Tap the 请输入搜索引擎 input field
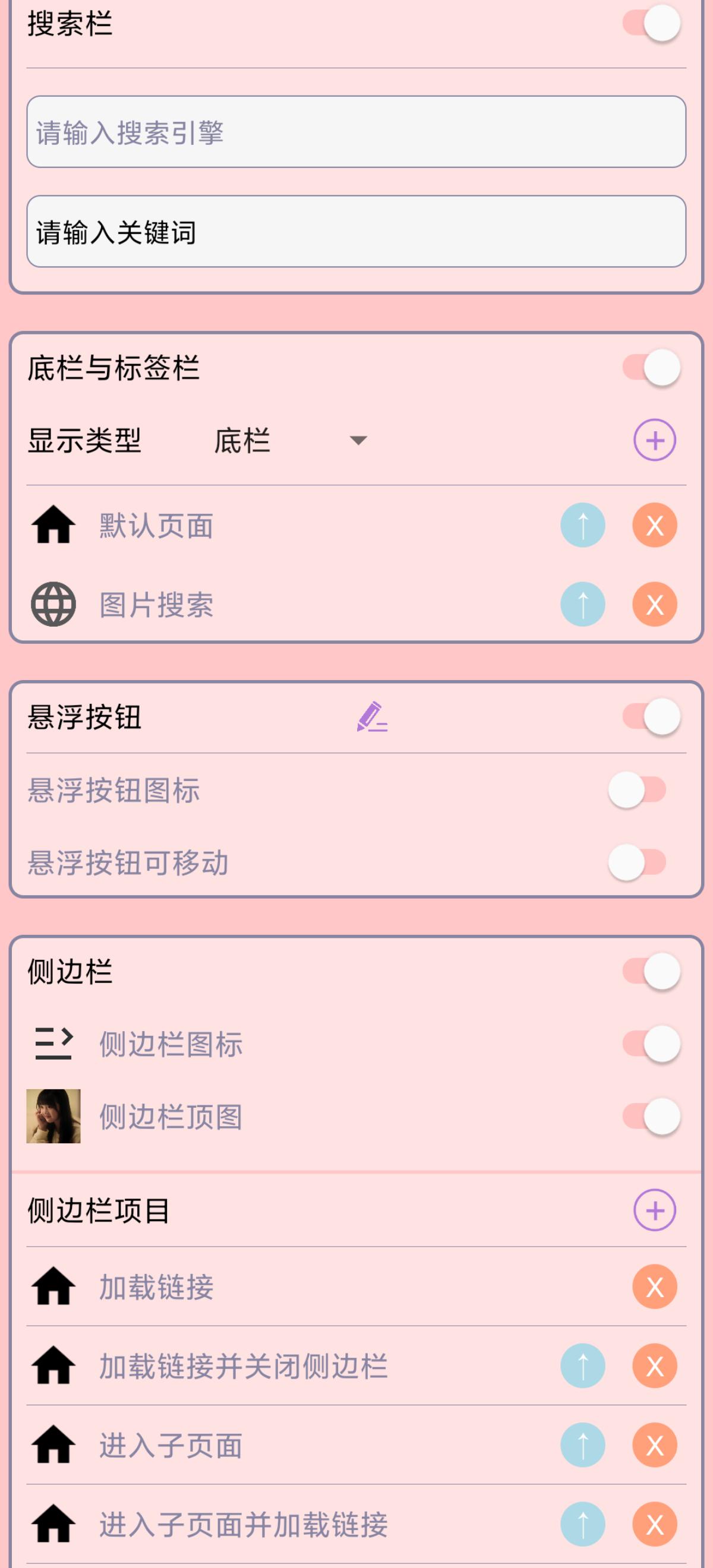Image resolution: width=713 pixels, height=1568 pixels. [356, 132]
